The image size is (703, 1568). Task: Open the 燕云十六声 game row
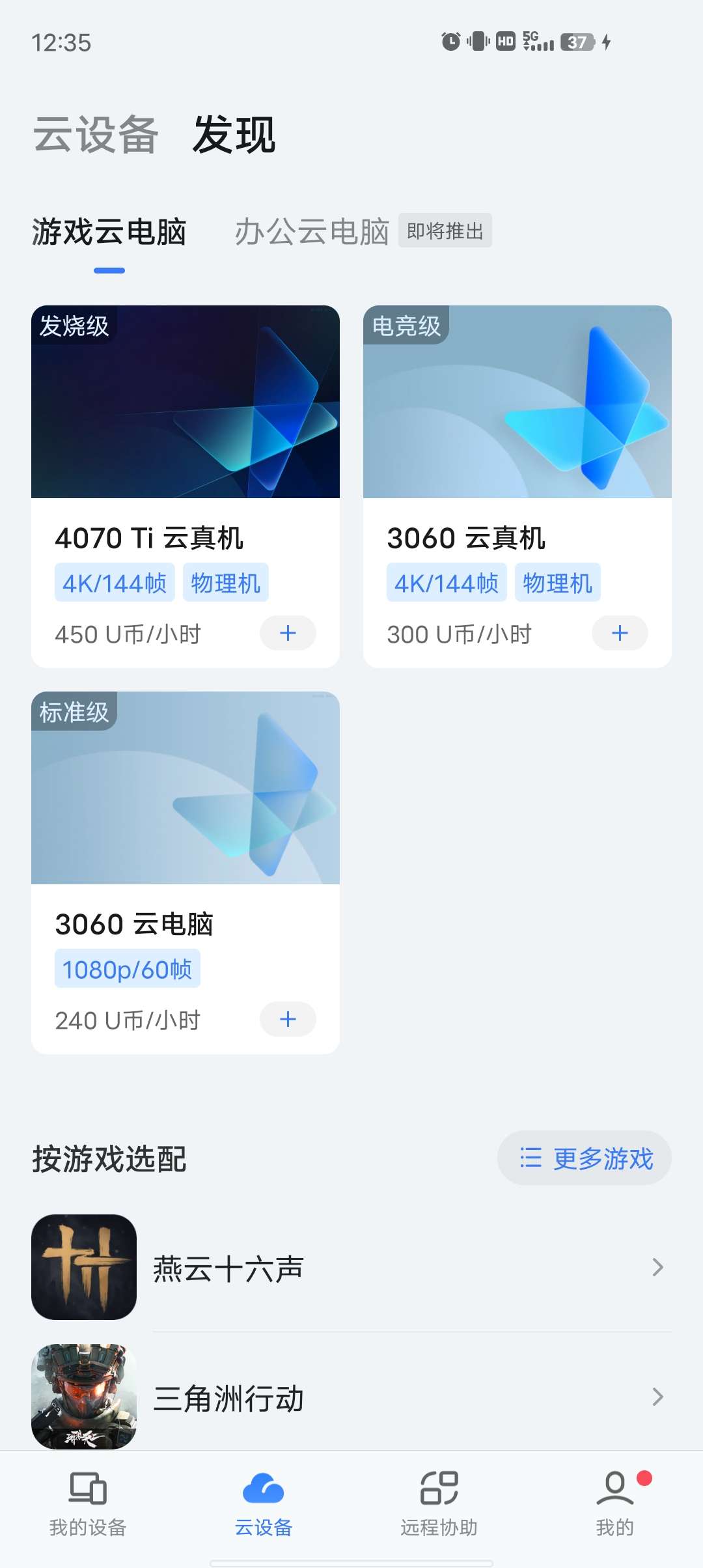pos(351,1267)
